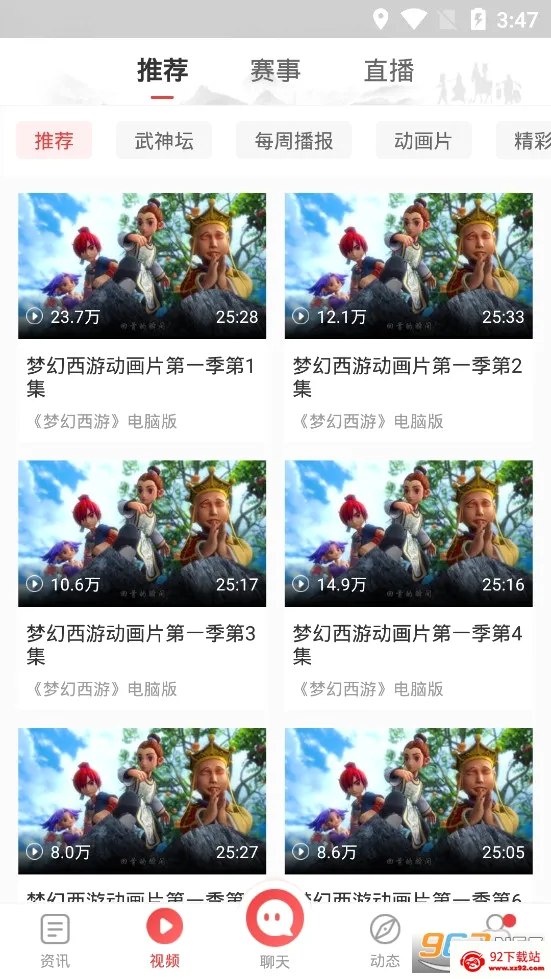The height and width of the screenshot is (979, 551).
Task: Play 梦幻西游动画片第一季第2集 video
Action: pyautogui.click(x=409, y=266)
